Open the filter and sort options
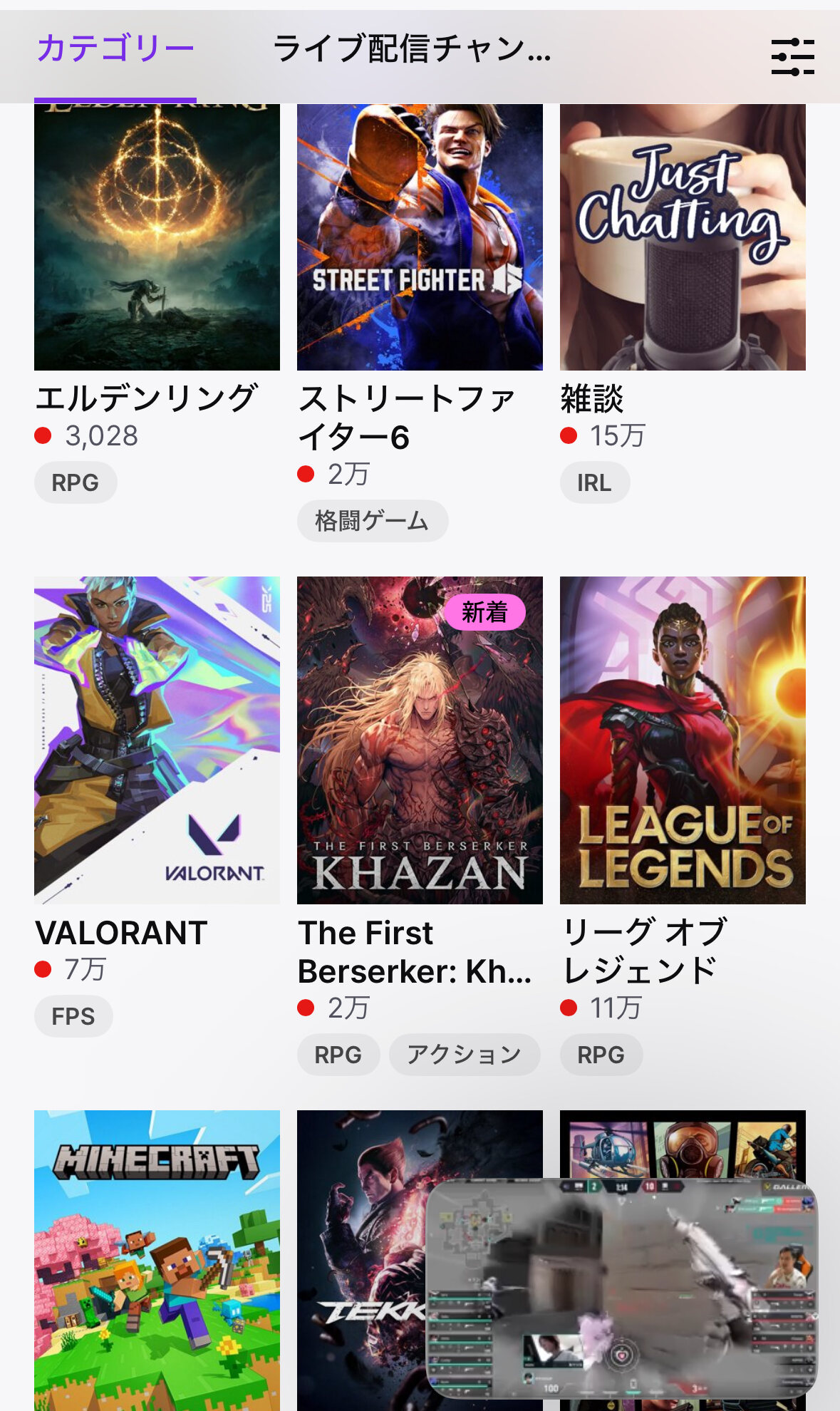840x1411 pixels. click(792, 57)
